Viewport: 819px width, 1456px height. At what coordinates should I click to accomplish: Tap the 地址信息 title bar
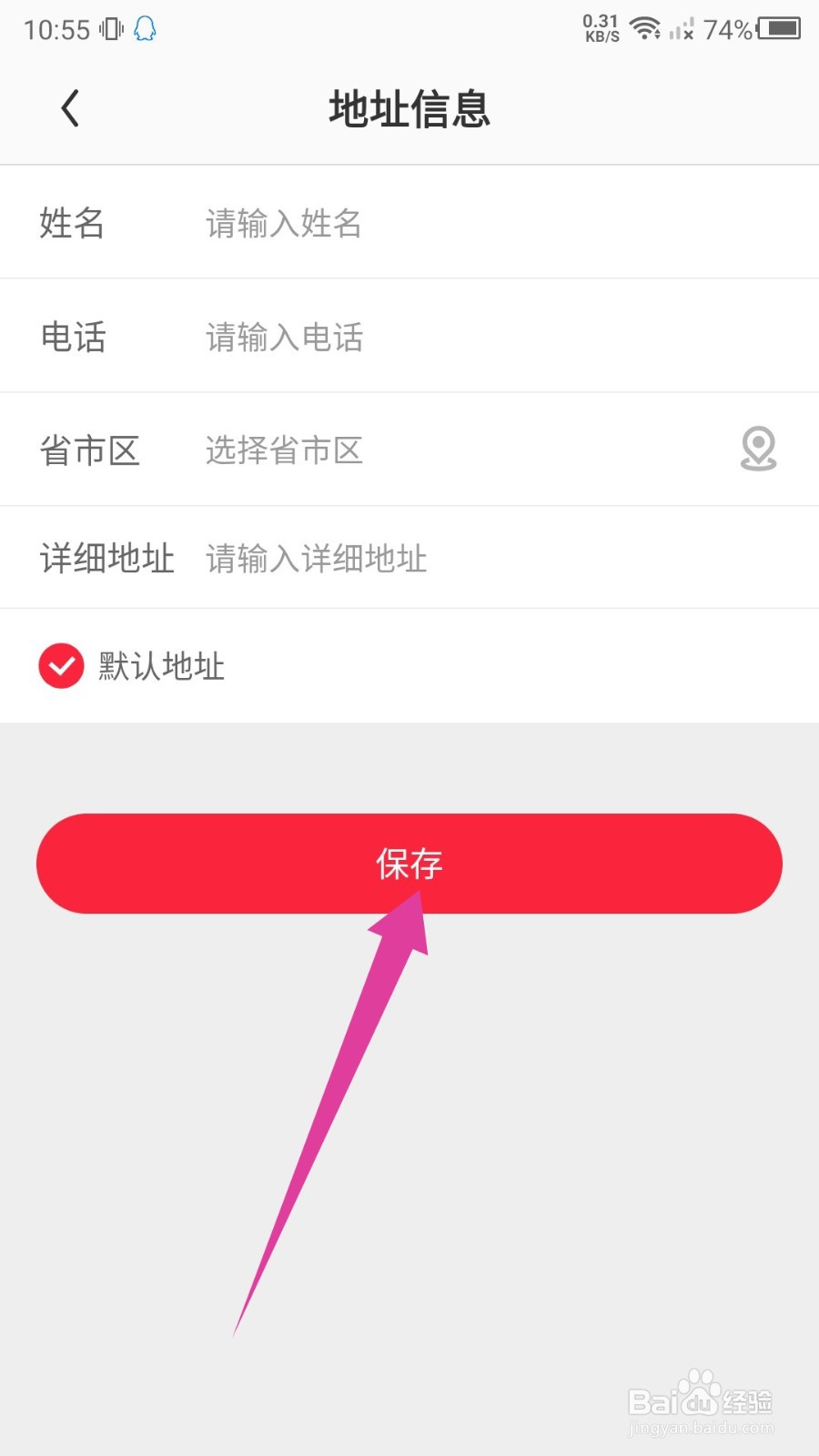click(x=409, y=108)
